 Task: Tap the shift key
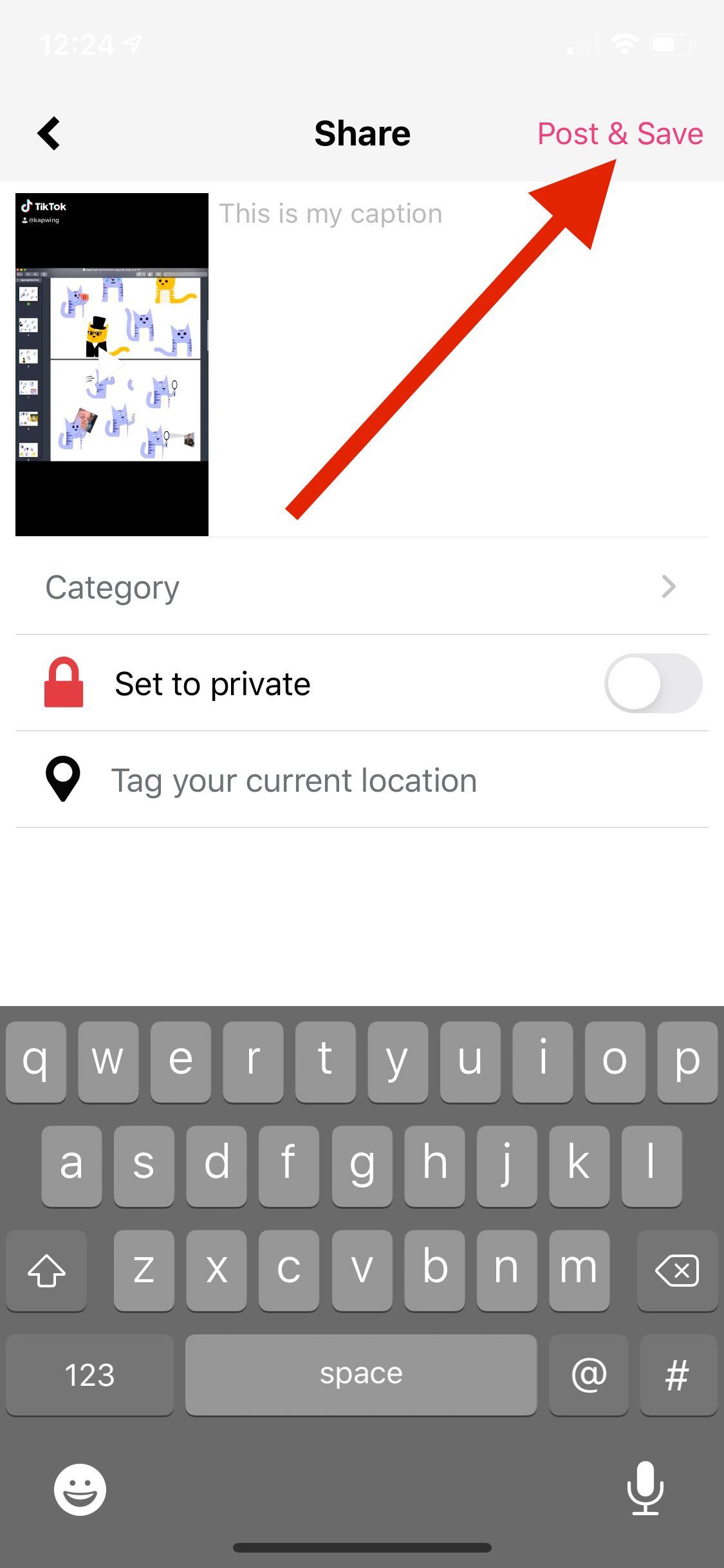[x=46, y=1271]
